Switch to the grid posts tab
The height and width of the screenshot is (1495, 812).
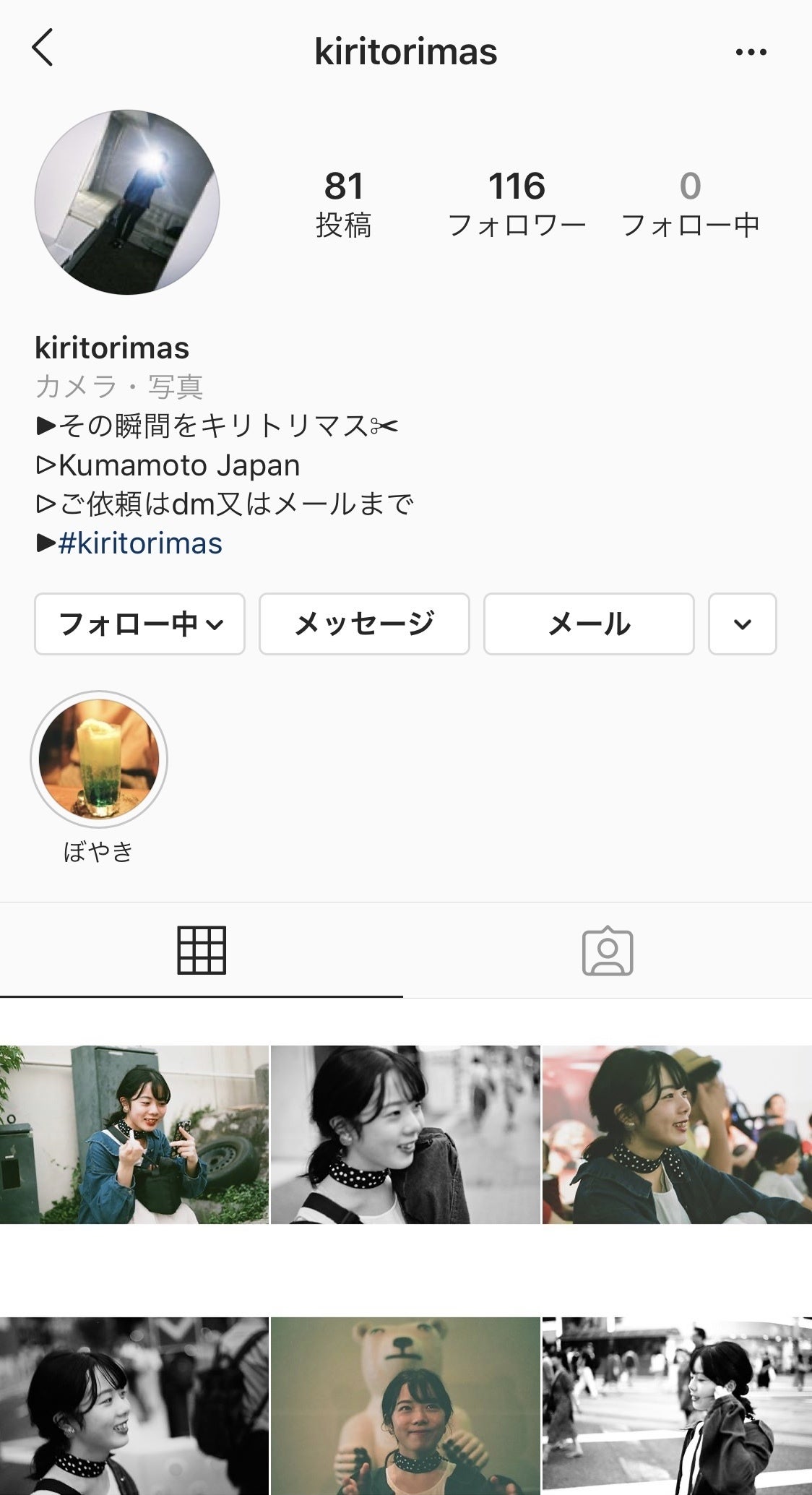coord(202,950)
